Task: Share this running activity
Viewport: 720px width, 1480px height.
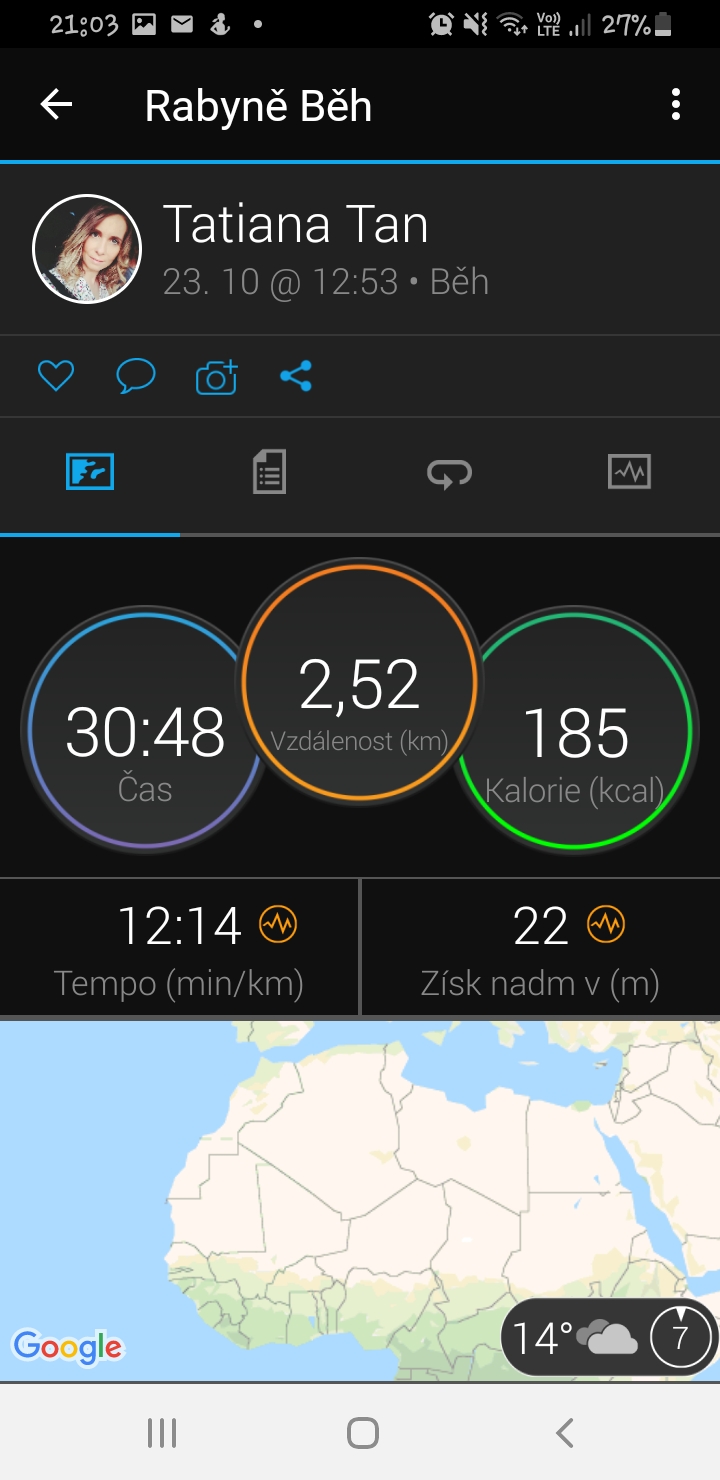Action: coord(296,376)
